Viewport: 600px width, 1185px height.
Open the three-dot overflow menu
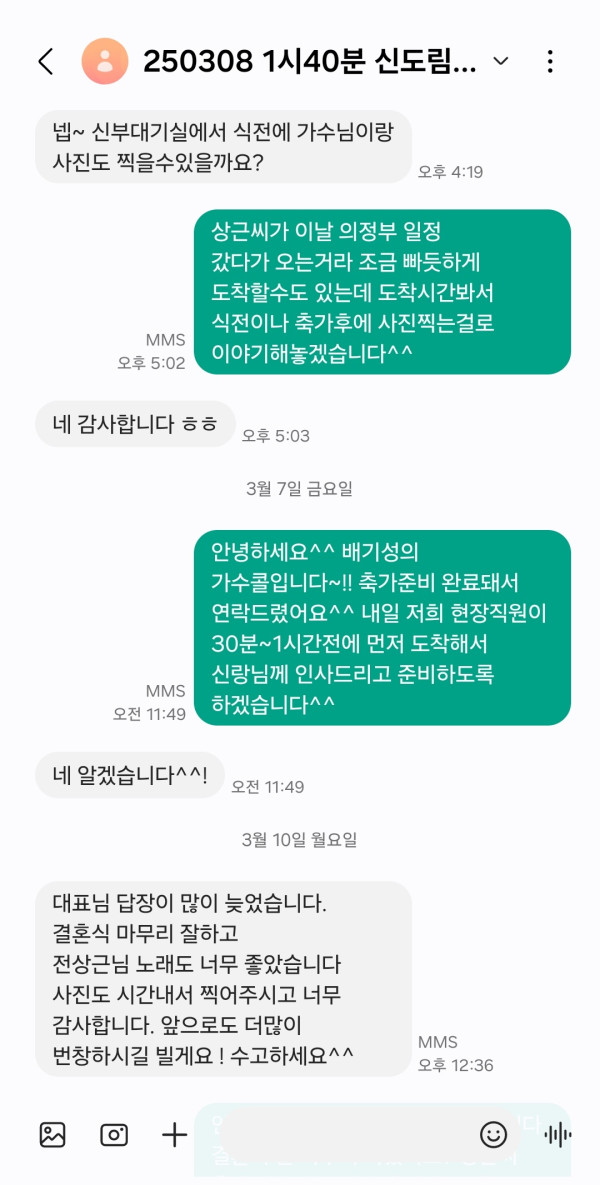(x=550, y=62)
